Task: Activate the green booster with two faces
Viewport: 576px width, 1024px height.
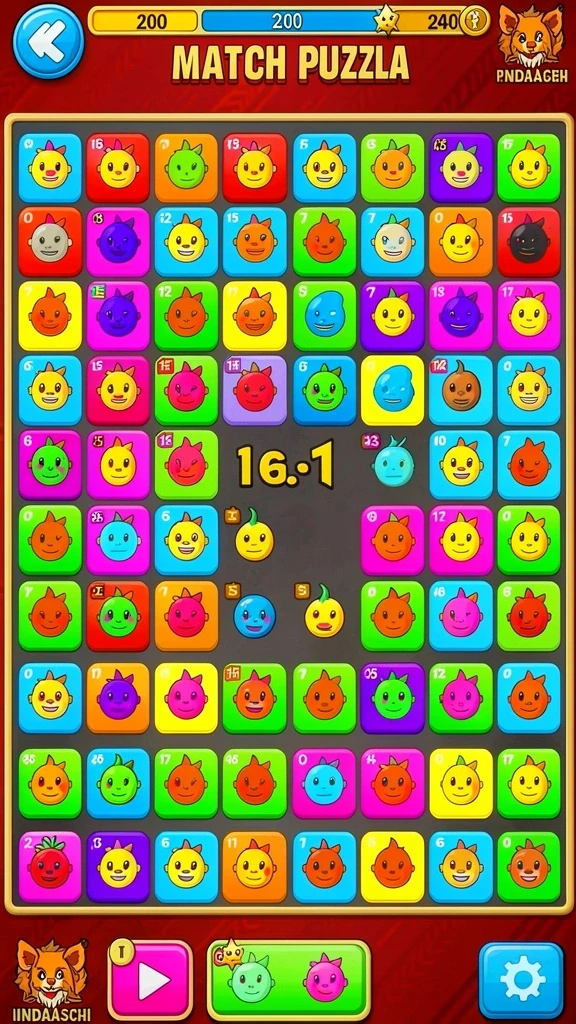Action: click(289, 979)
